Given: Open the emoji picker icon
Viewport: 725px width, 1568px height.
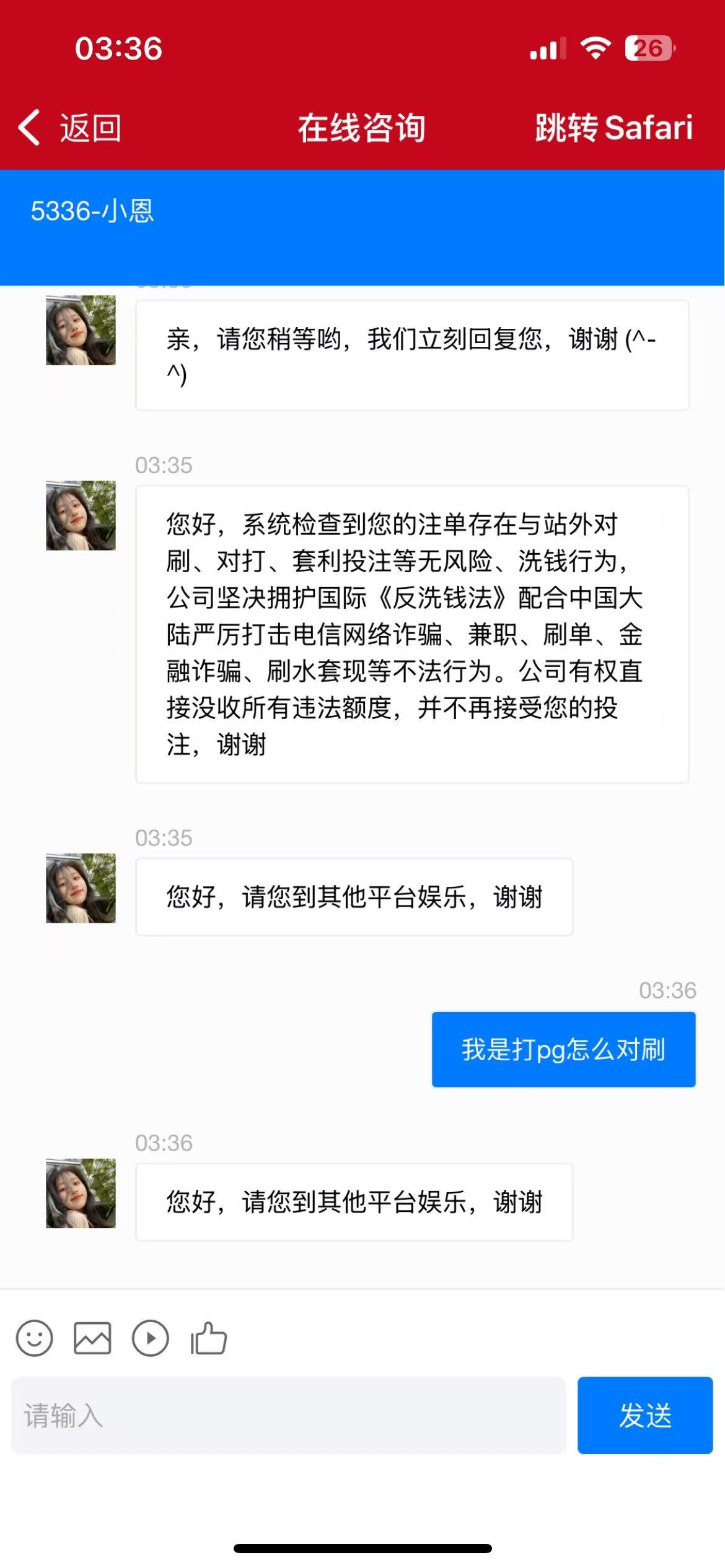Looking at the screenshot, I should (35, 1338).
